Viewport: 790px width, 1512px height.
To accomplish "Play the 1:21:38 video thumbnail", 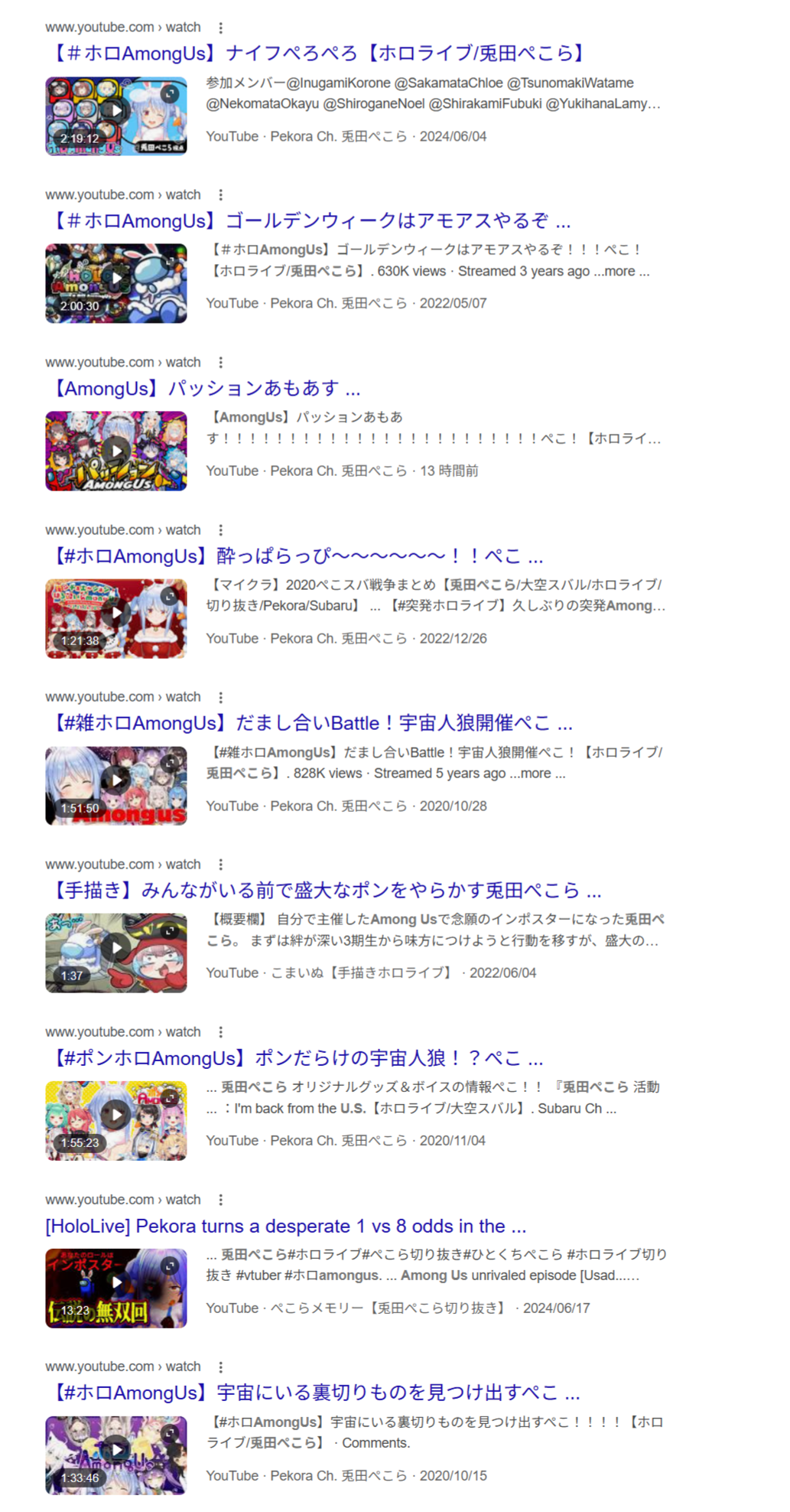I will click(x=115, y=618).
